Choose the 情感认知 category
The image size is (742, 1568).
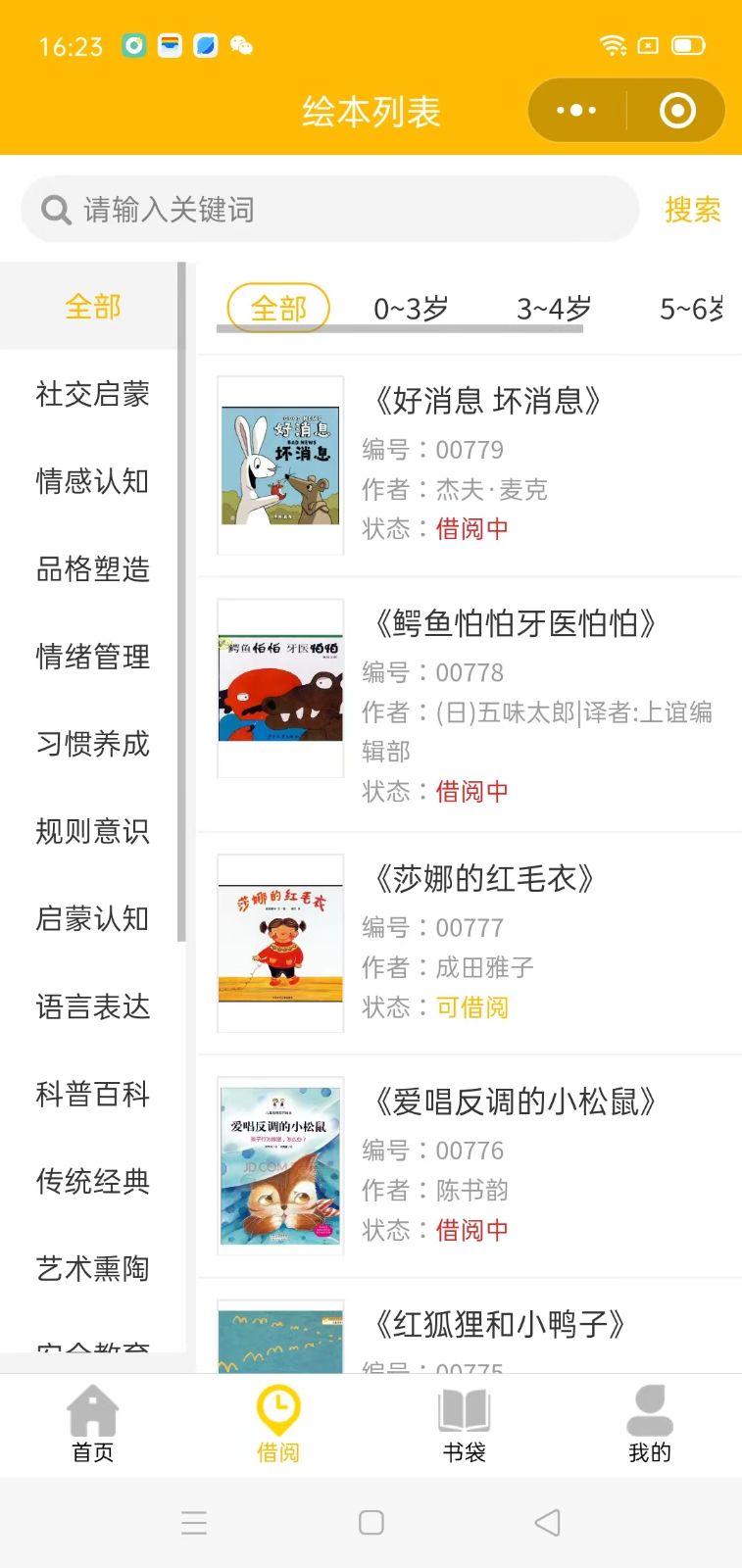pyautogui.click(x=92, y=481)
